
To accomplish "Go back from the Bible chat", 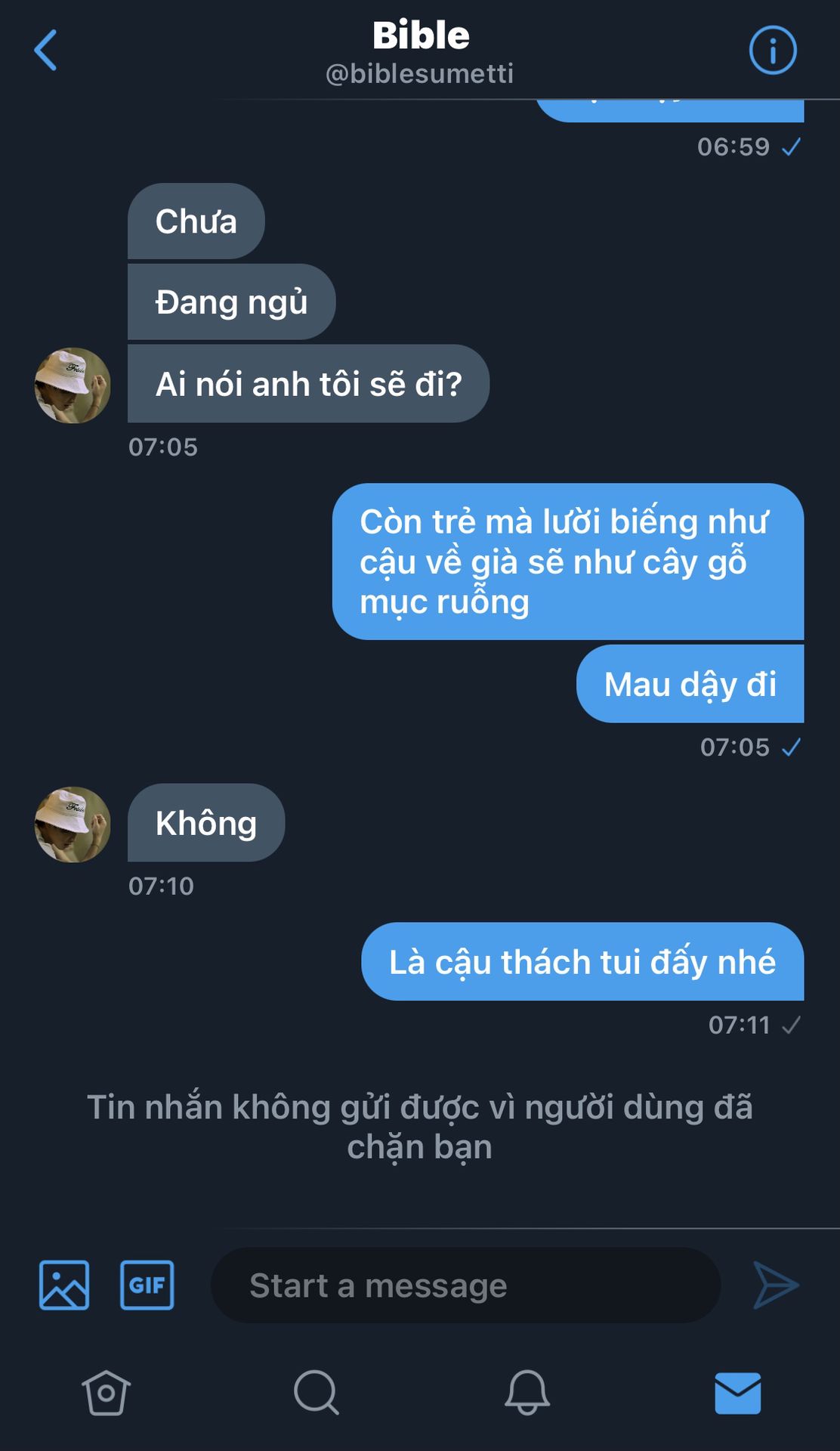I will tap(45, 51).
